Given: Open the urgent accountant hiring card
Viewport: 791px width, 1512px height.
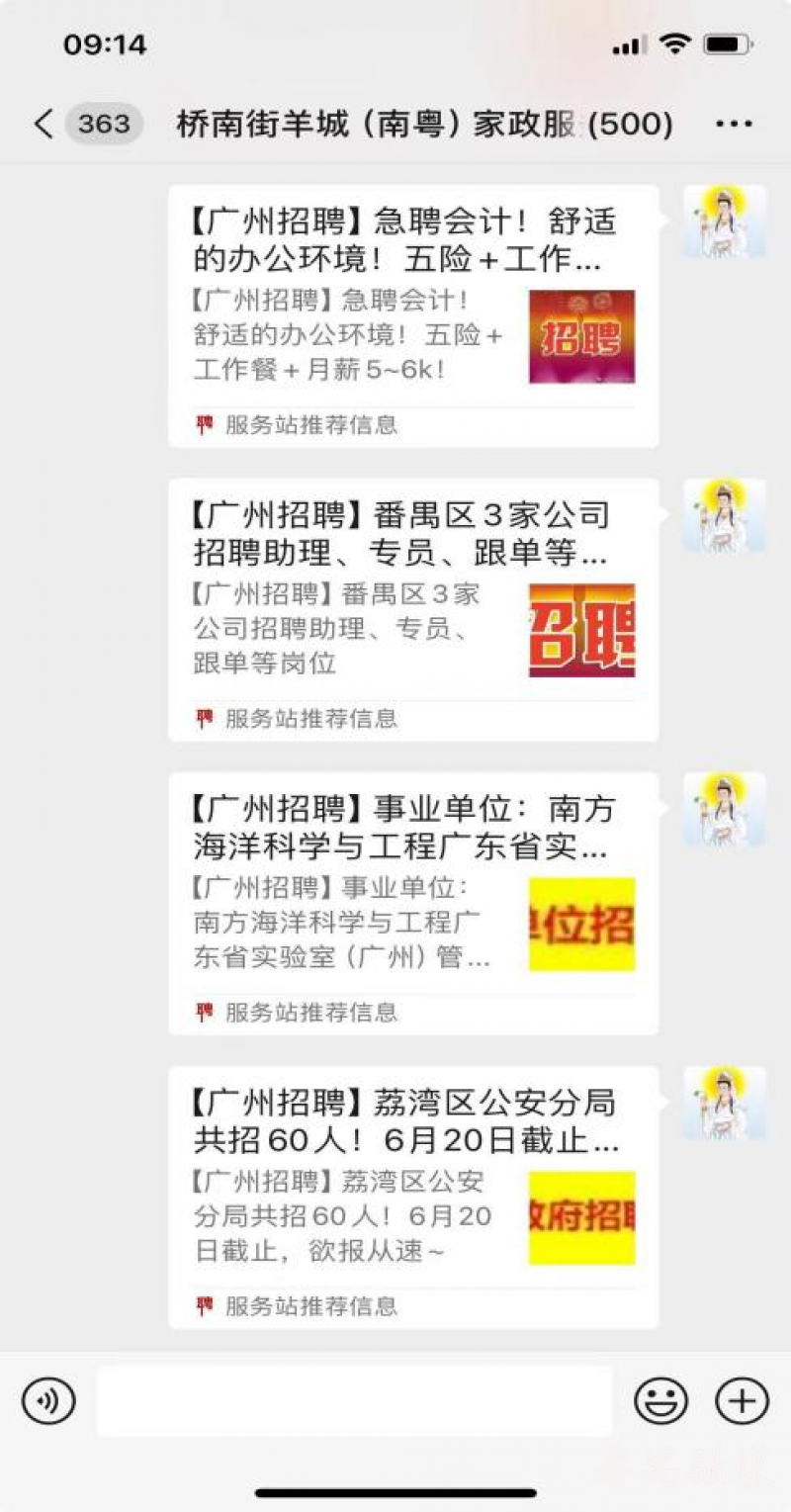Looking at the screenshot, I should [x=412, y=316].
